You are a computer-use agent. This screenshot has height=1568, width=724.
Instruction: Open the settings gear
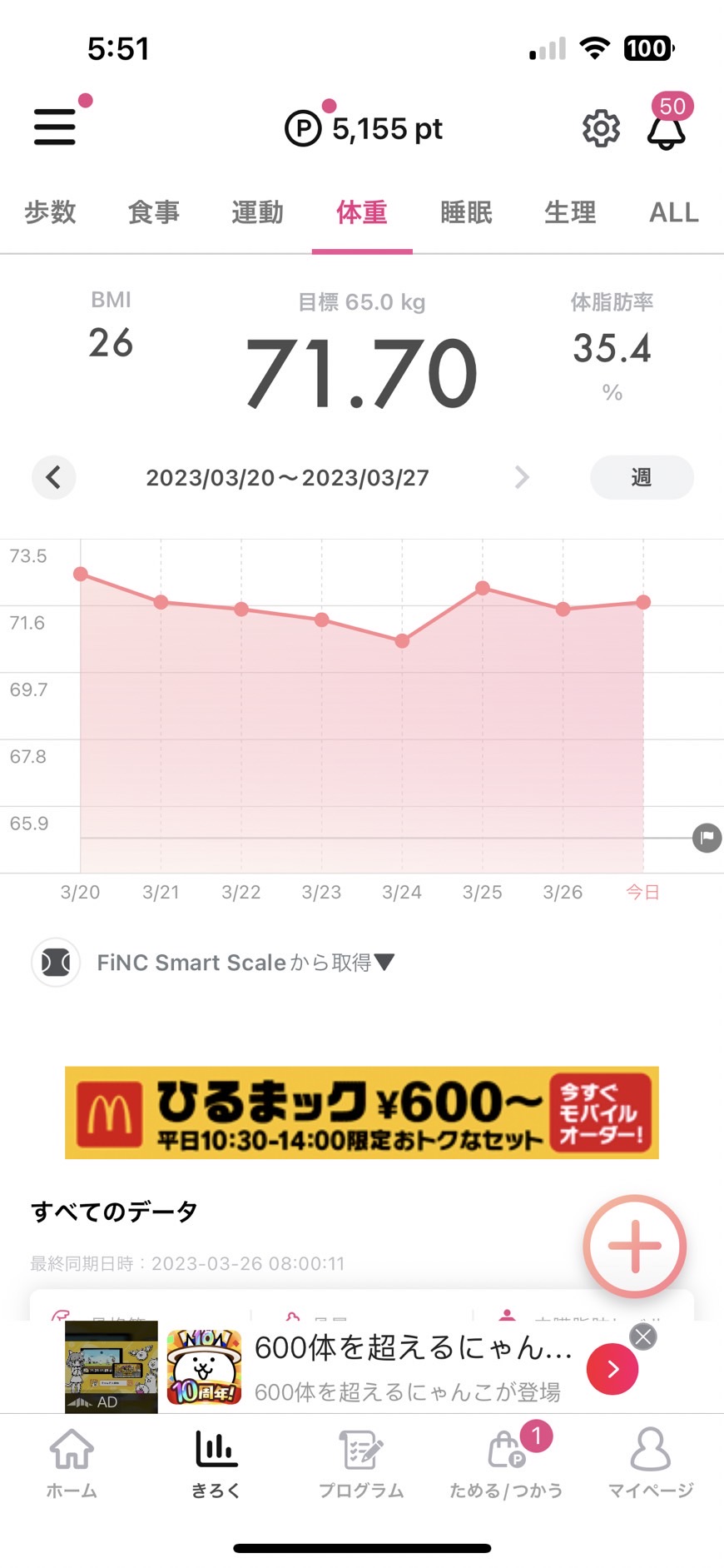click(x=601, y=128)
